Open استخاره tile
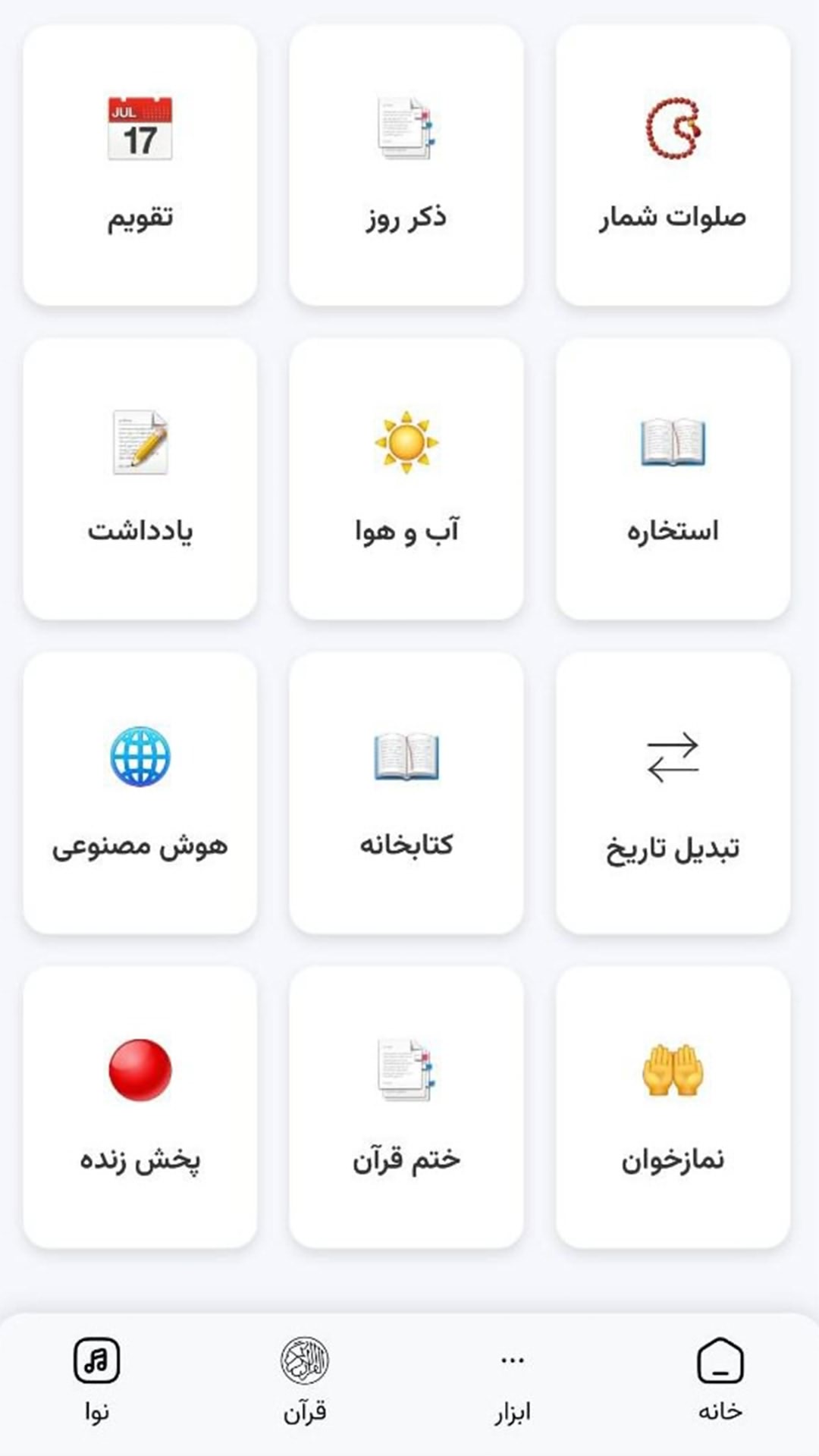 pyautogui.click(x=673, y=479)
